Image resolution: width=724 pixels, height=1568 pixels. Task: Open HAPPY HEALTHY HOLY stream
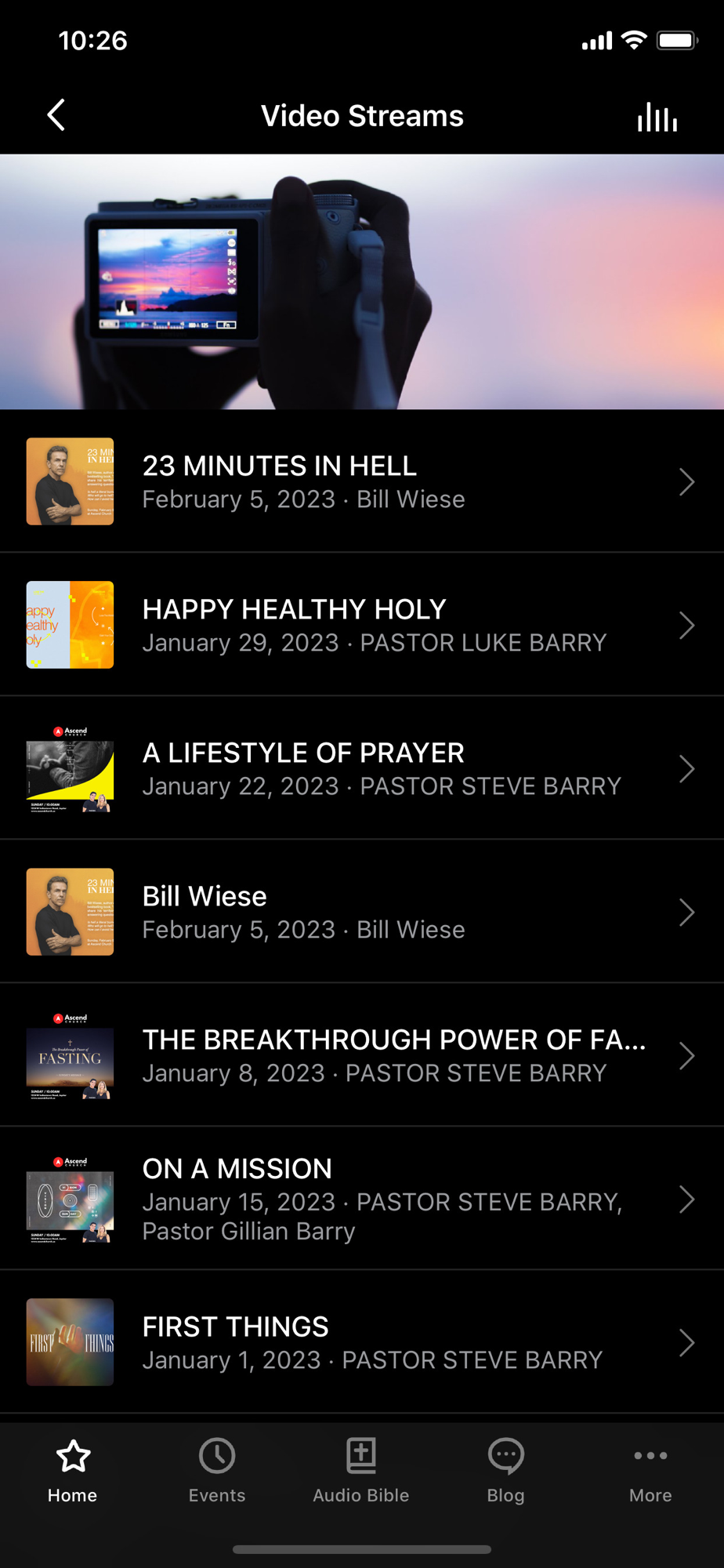pyautogui.click(x=360, y=625)
